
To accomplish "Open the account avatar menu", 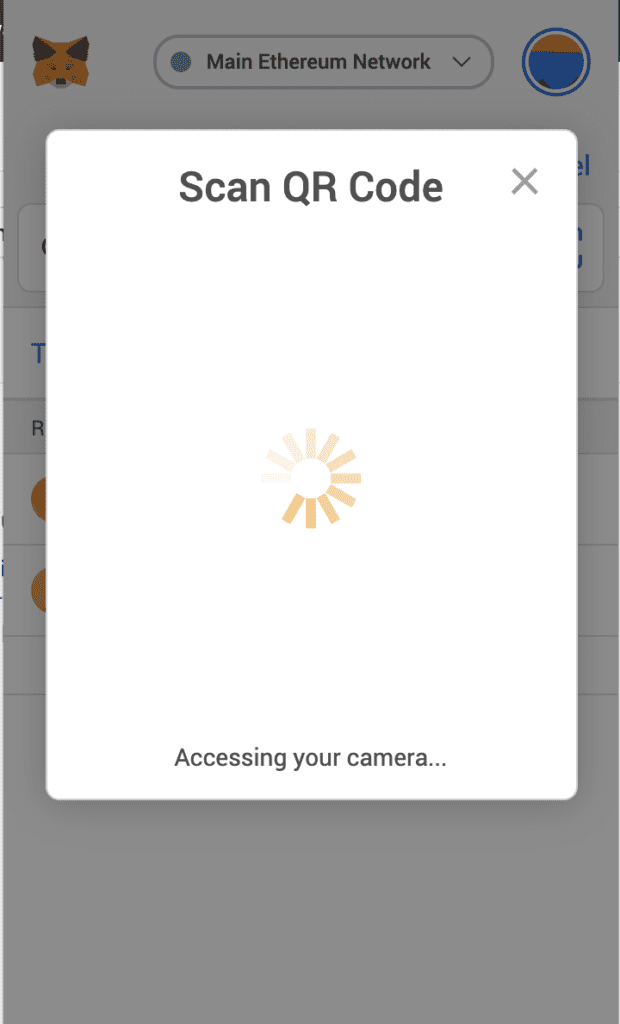I will (x=555, y=62).
